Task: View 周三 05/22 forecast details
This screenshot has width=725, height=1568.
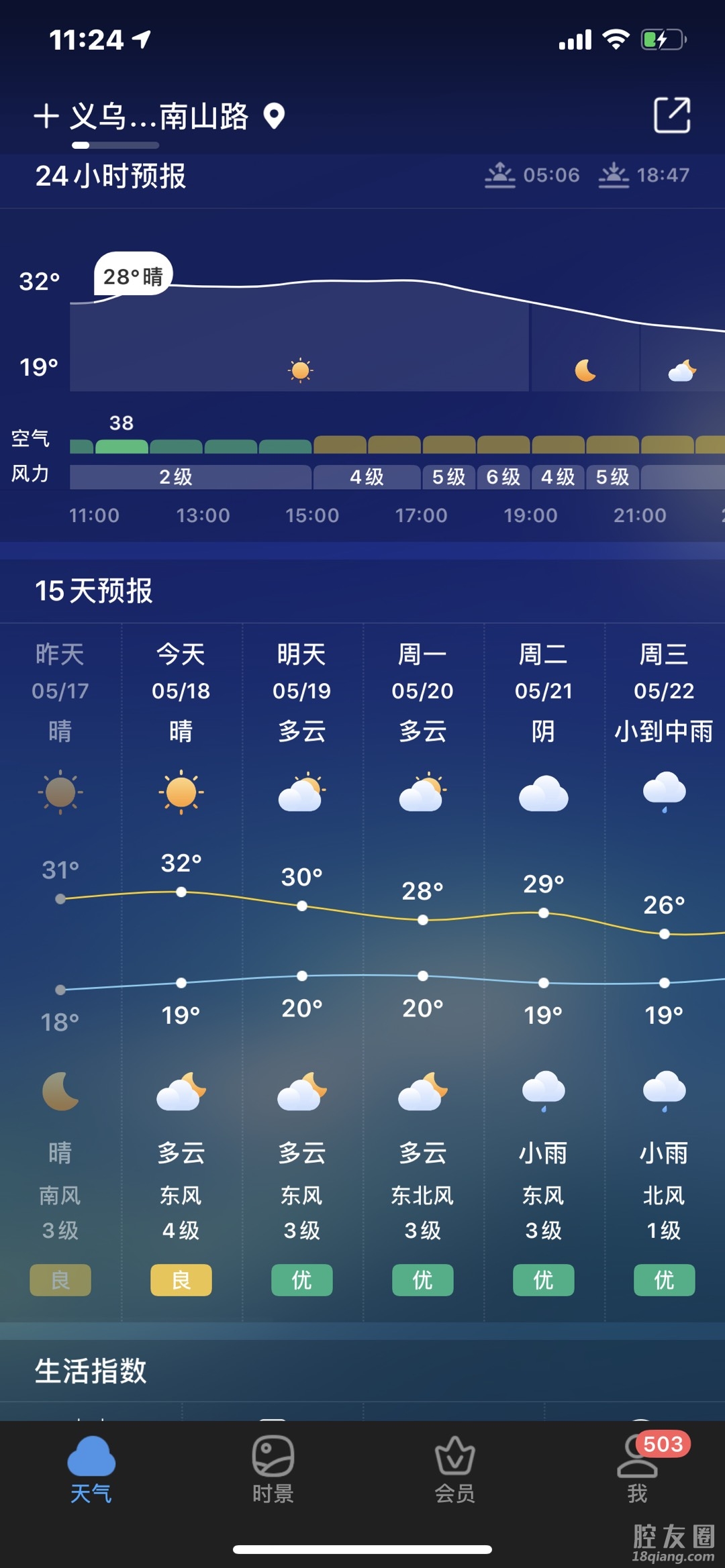Action: (x=664, y=691)
